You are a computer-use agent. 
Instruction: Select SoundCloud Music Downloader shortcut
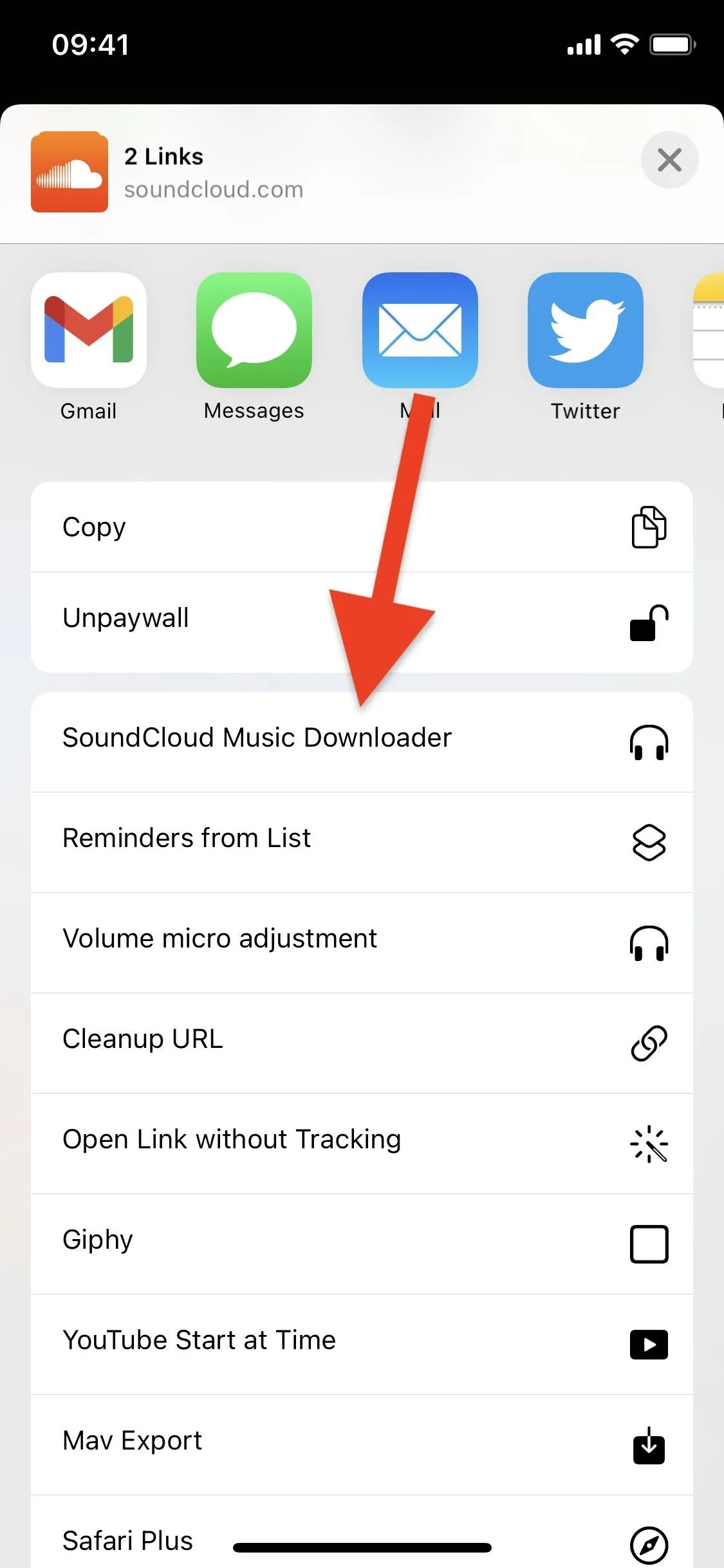coord(362,742)
